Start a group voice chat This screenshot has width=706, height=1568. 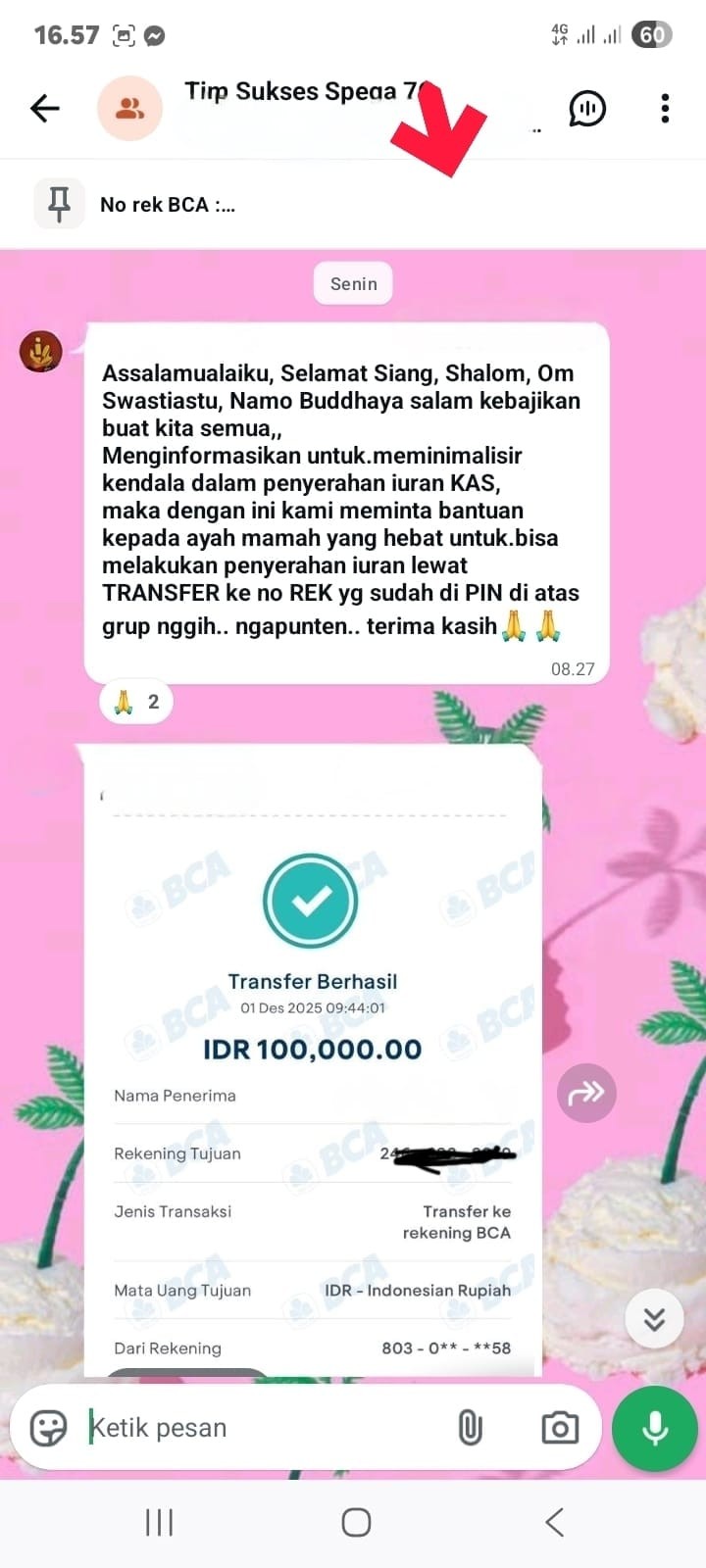click(587, 108)
